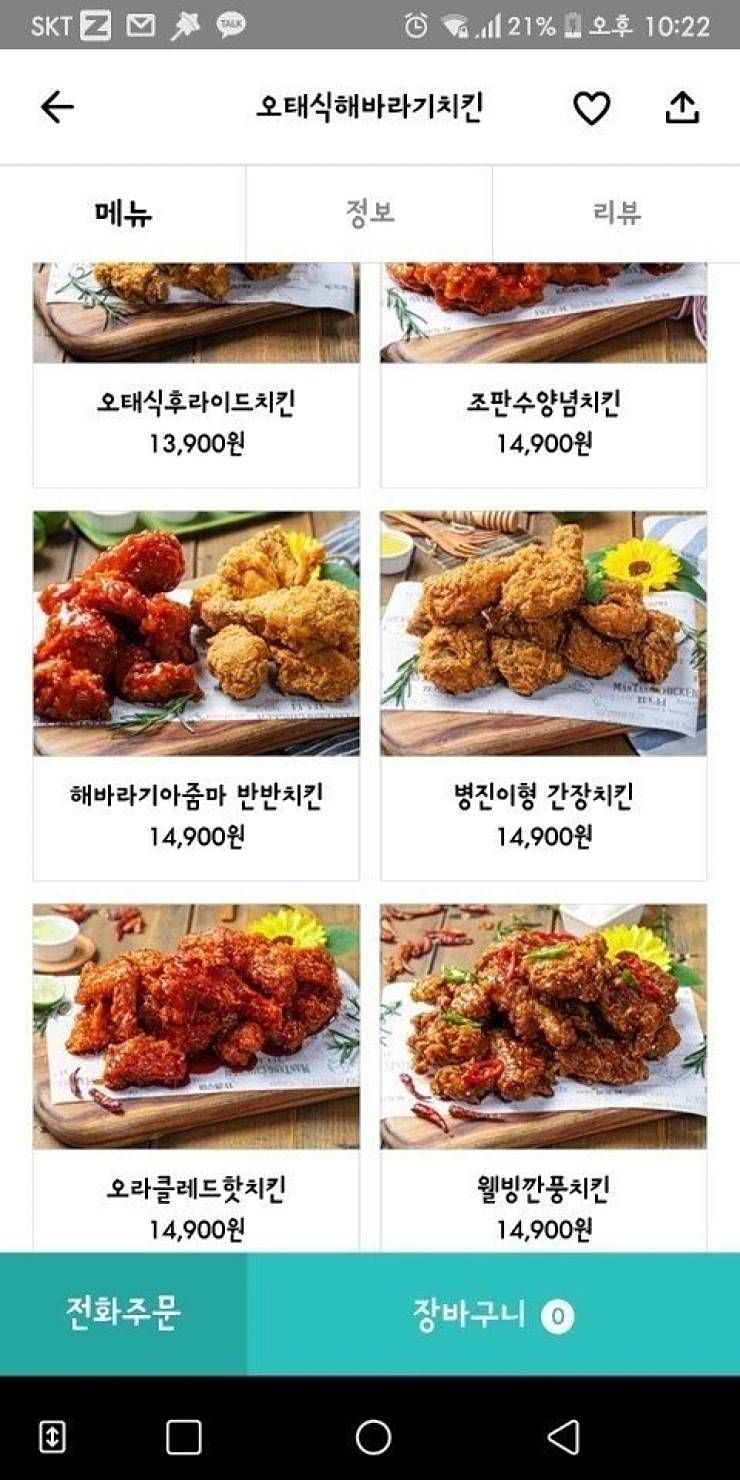Tap the 전화주문 phone order button

point(123,1313)
